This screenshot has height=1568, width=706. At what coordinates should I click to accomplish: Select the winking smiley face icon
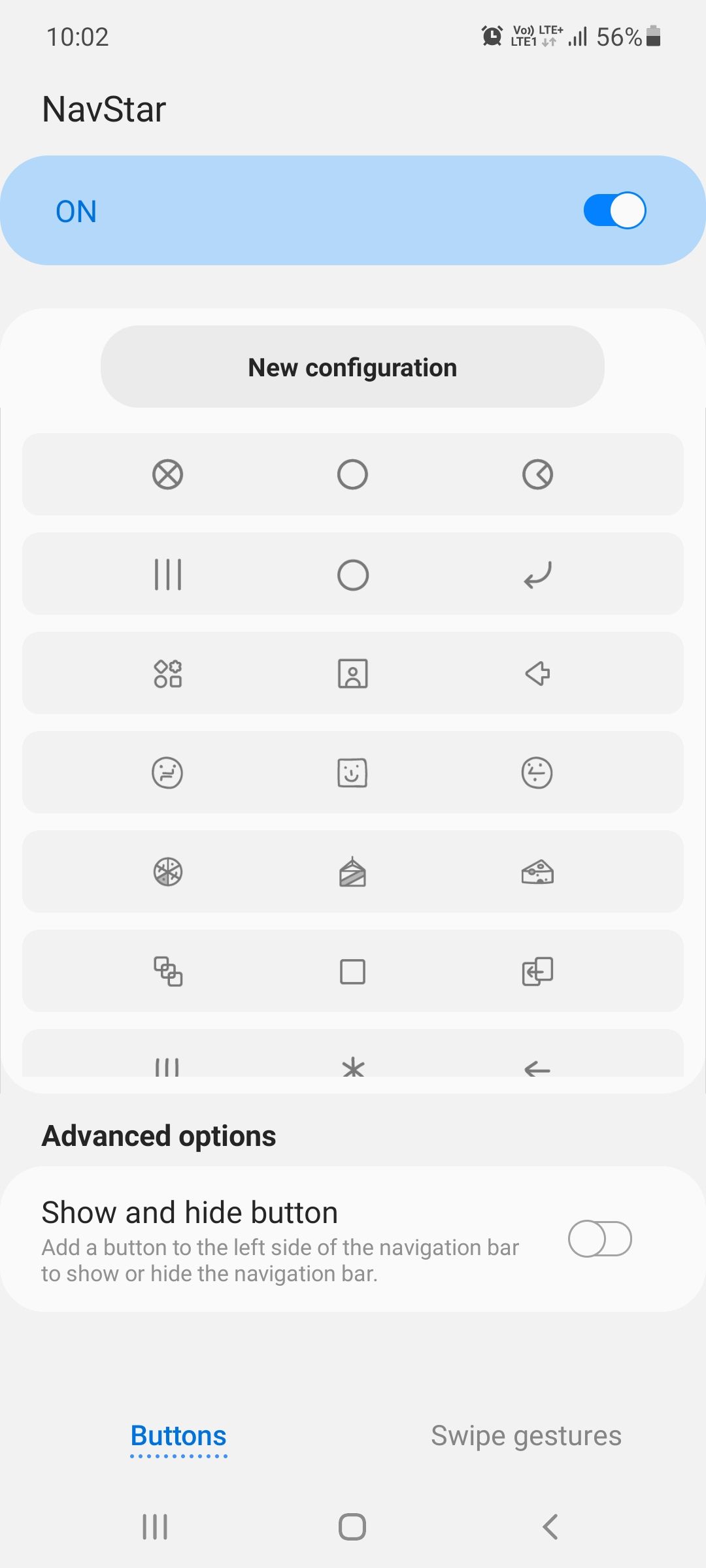pyautogui.click(x=538, y=773)
